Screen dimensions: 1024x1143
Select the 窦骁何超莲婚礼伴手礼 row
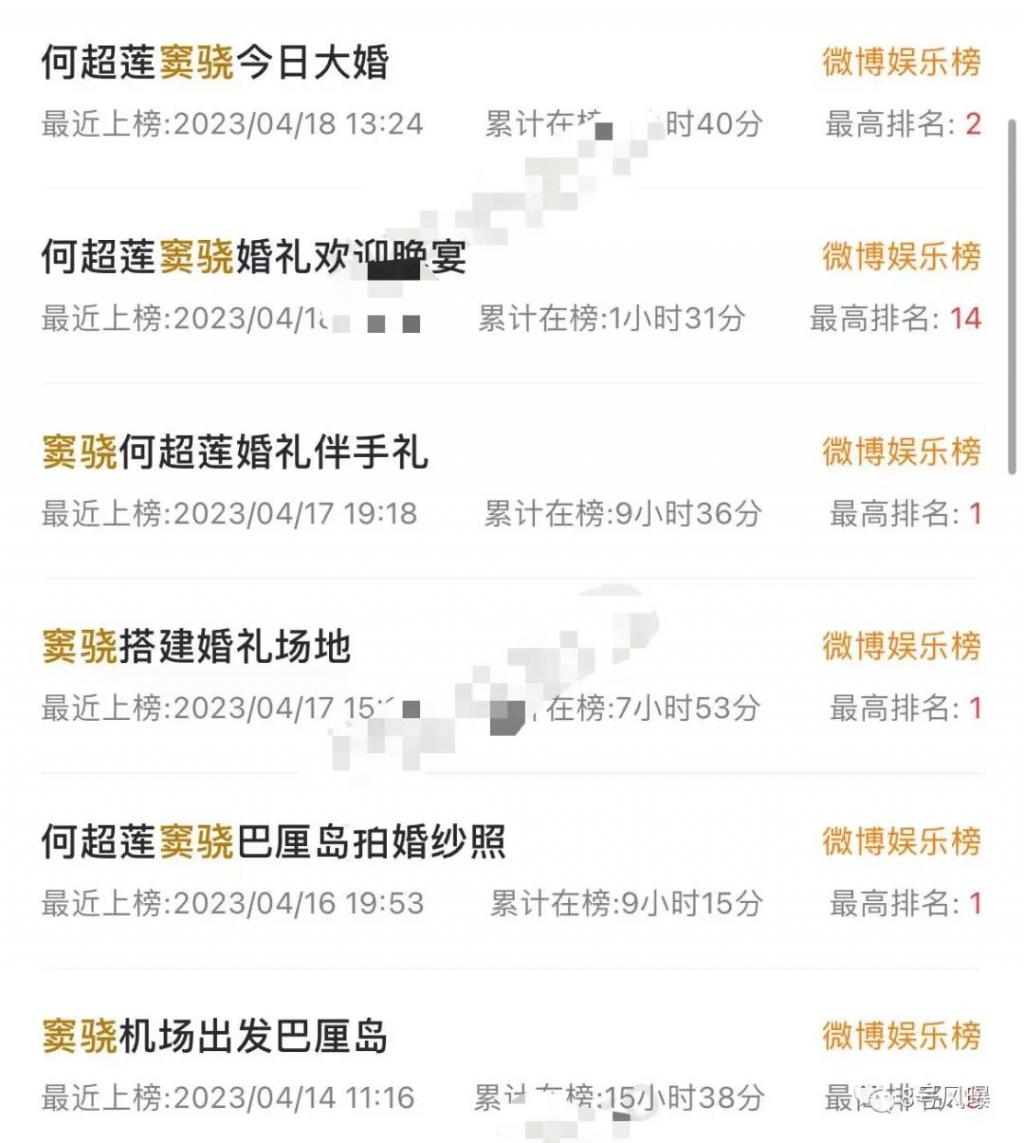tap(235, 452)
